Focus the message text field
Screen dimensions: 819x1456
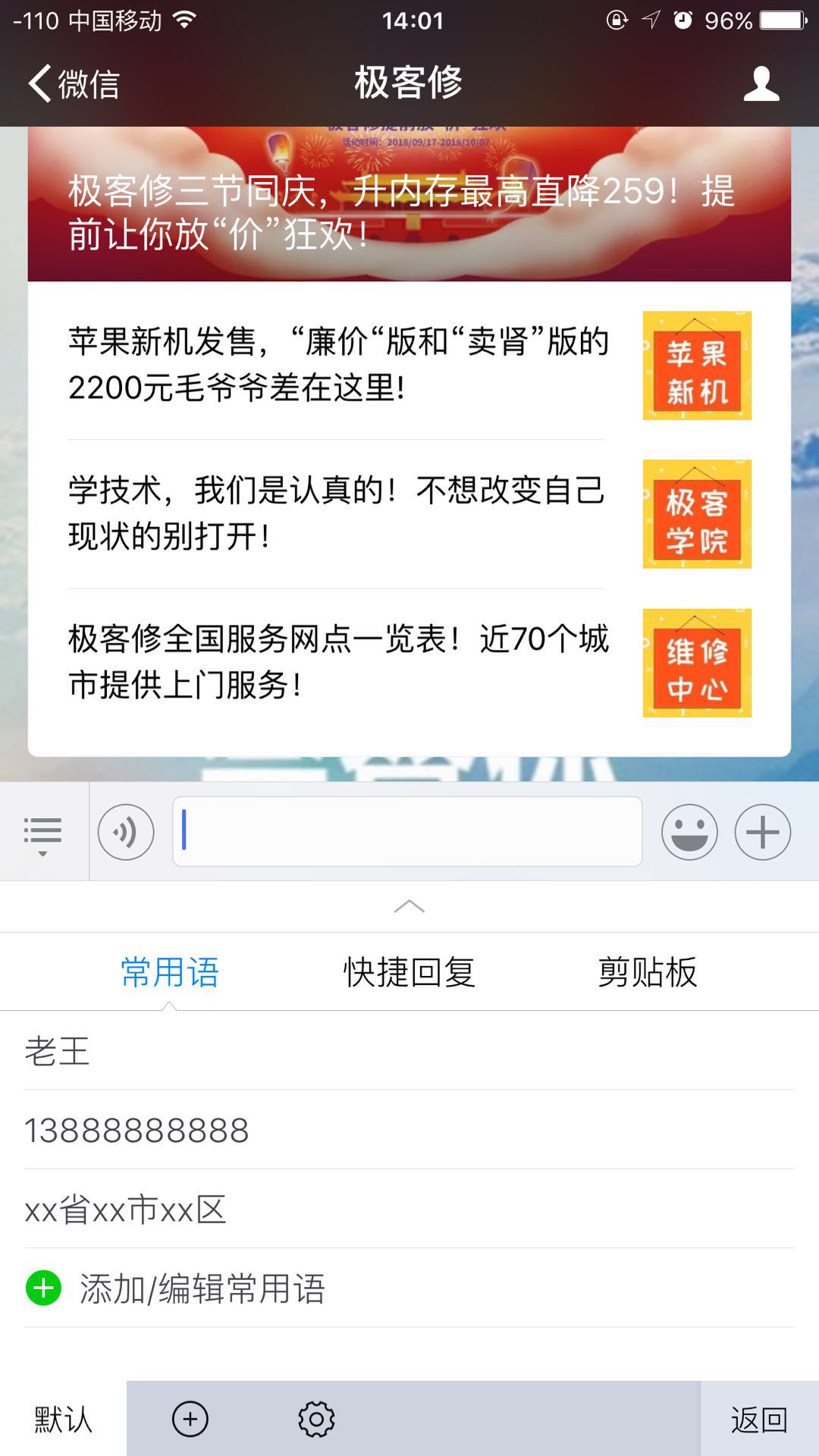[408, 832]
